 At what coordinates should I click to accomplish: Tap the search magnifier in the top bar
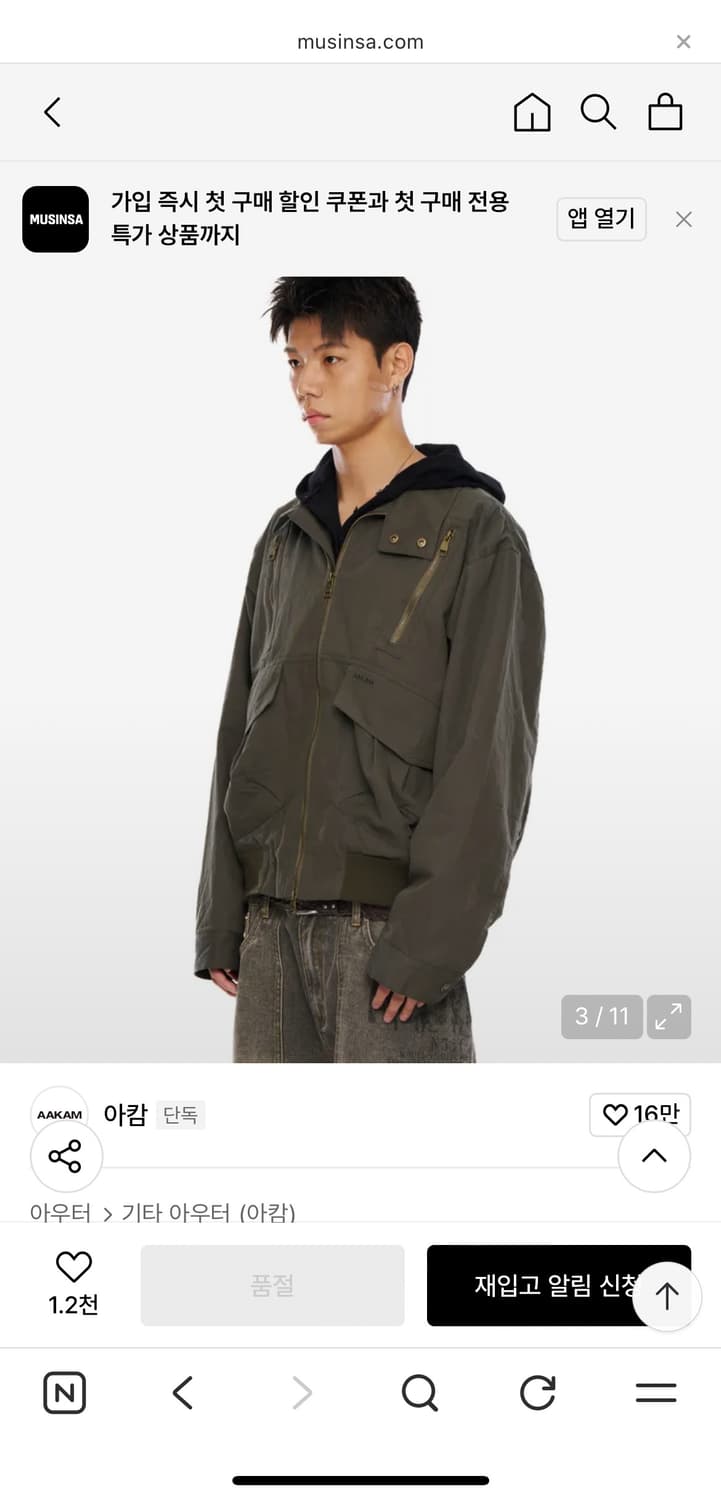coord(598,113)
